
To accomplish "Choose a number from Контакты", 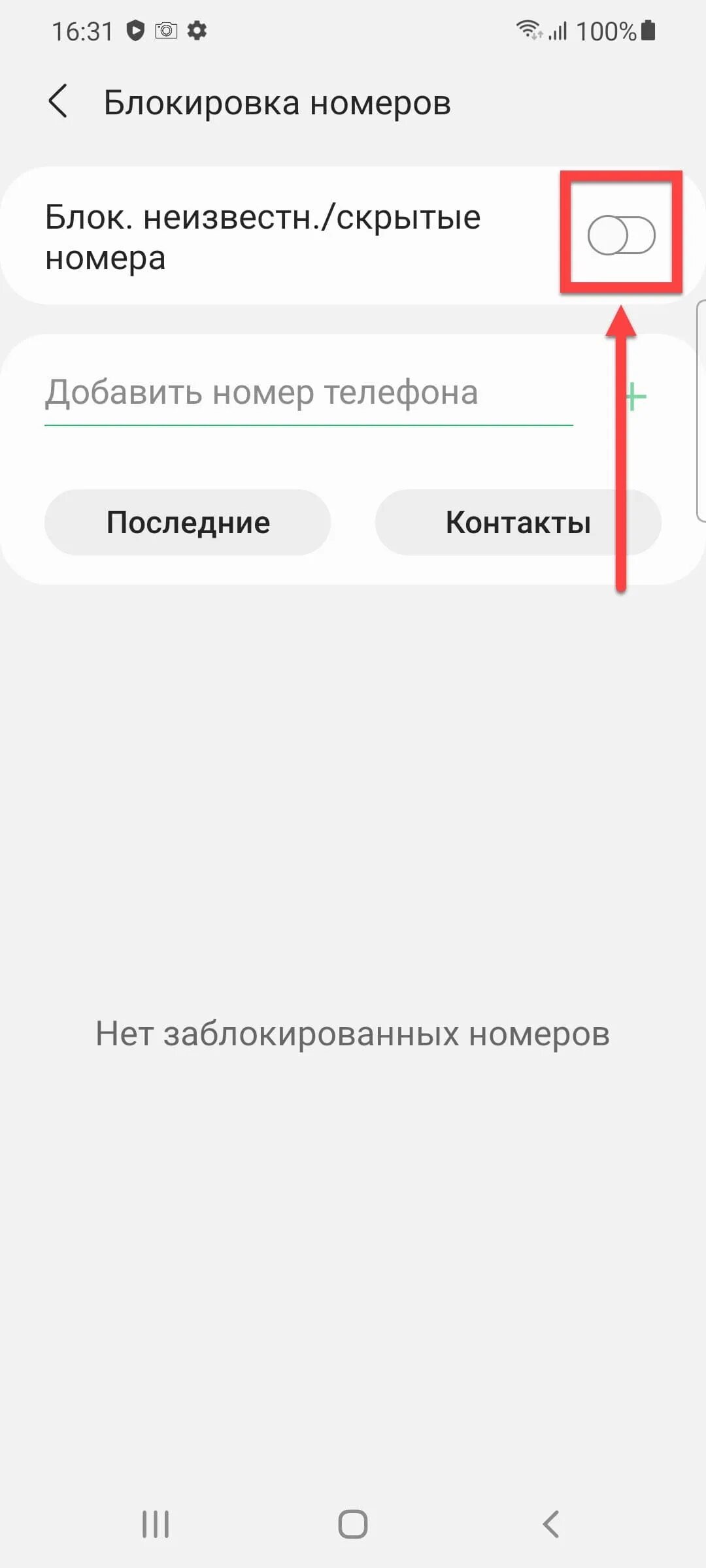I will [x=518, y=522].
